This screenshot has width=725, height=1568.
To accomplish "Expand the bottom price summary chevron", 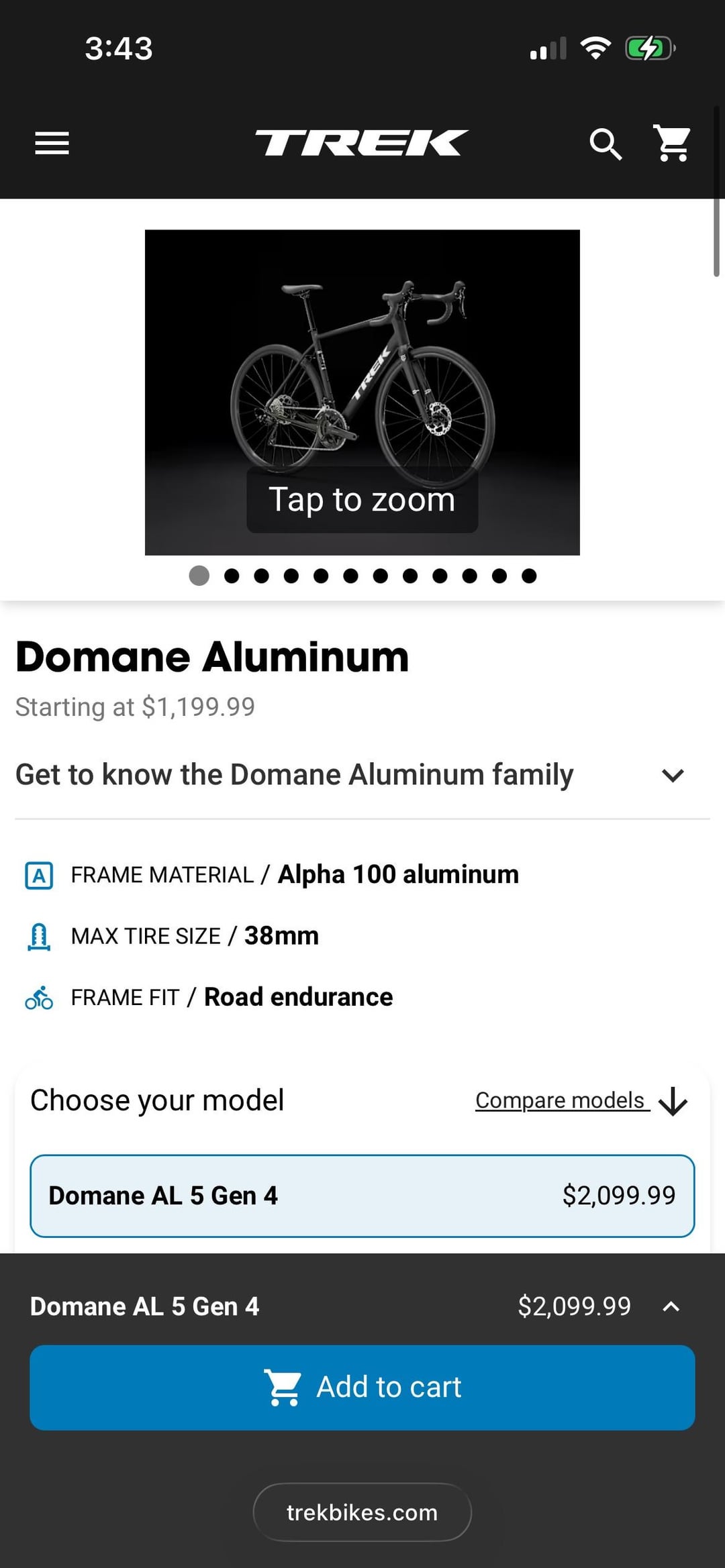I will point(671,1306).
